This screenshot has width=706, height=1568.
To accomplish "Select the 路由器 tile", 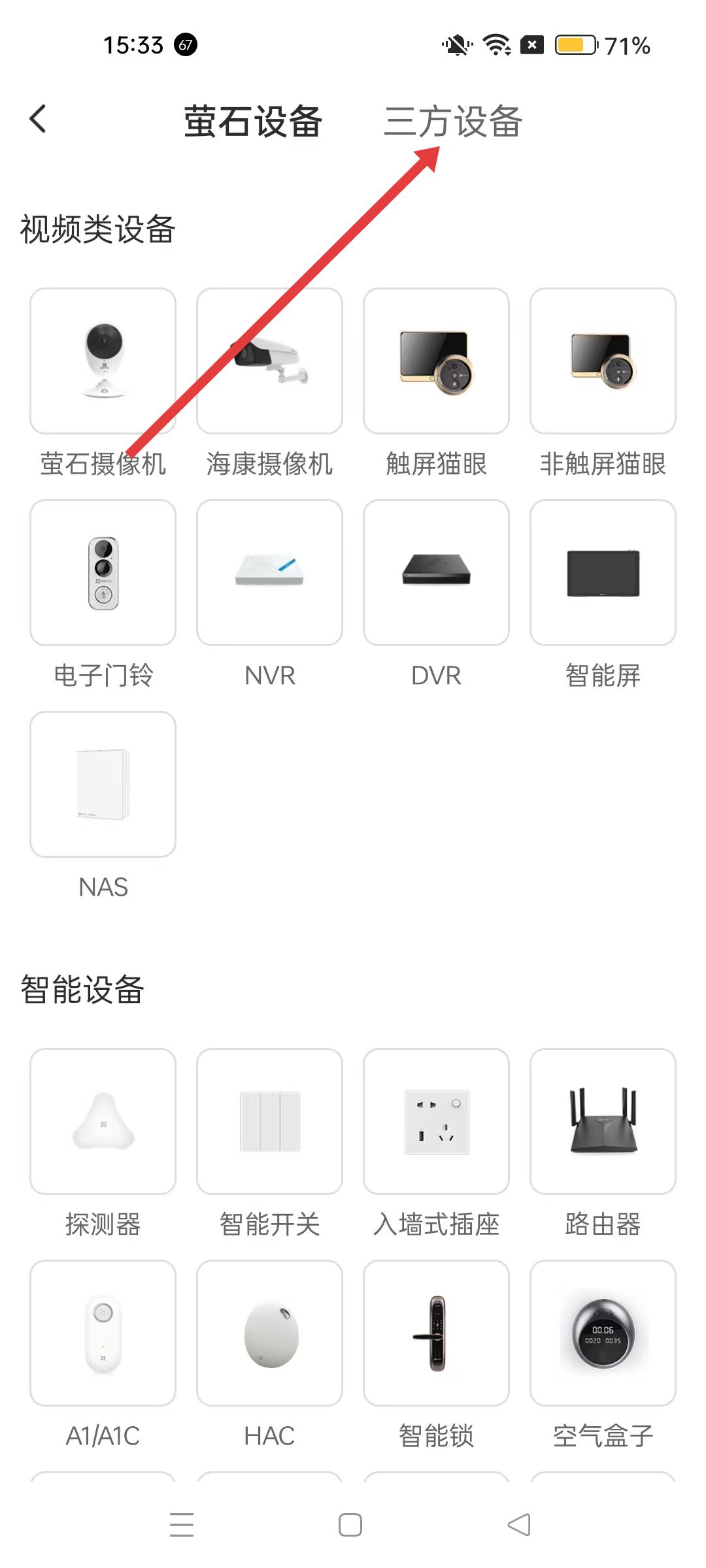I will point(603,1122).
